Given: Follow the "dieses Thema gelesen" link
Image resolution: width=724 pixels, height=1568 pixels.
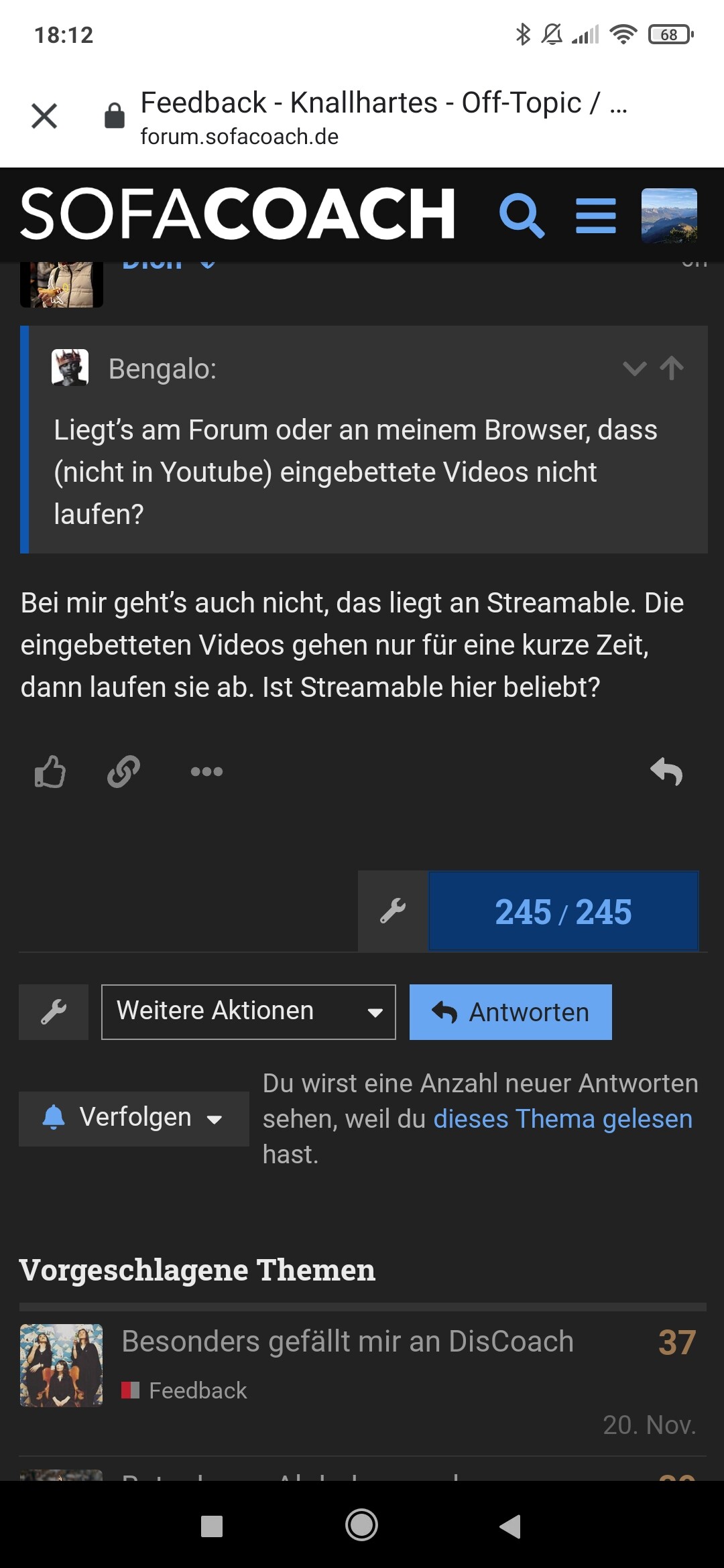Looking at the screenshot, I should (562, 1119).
